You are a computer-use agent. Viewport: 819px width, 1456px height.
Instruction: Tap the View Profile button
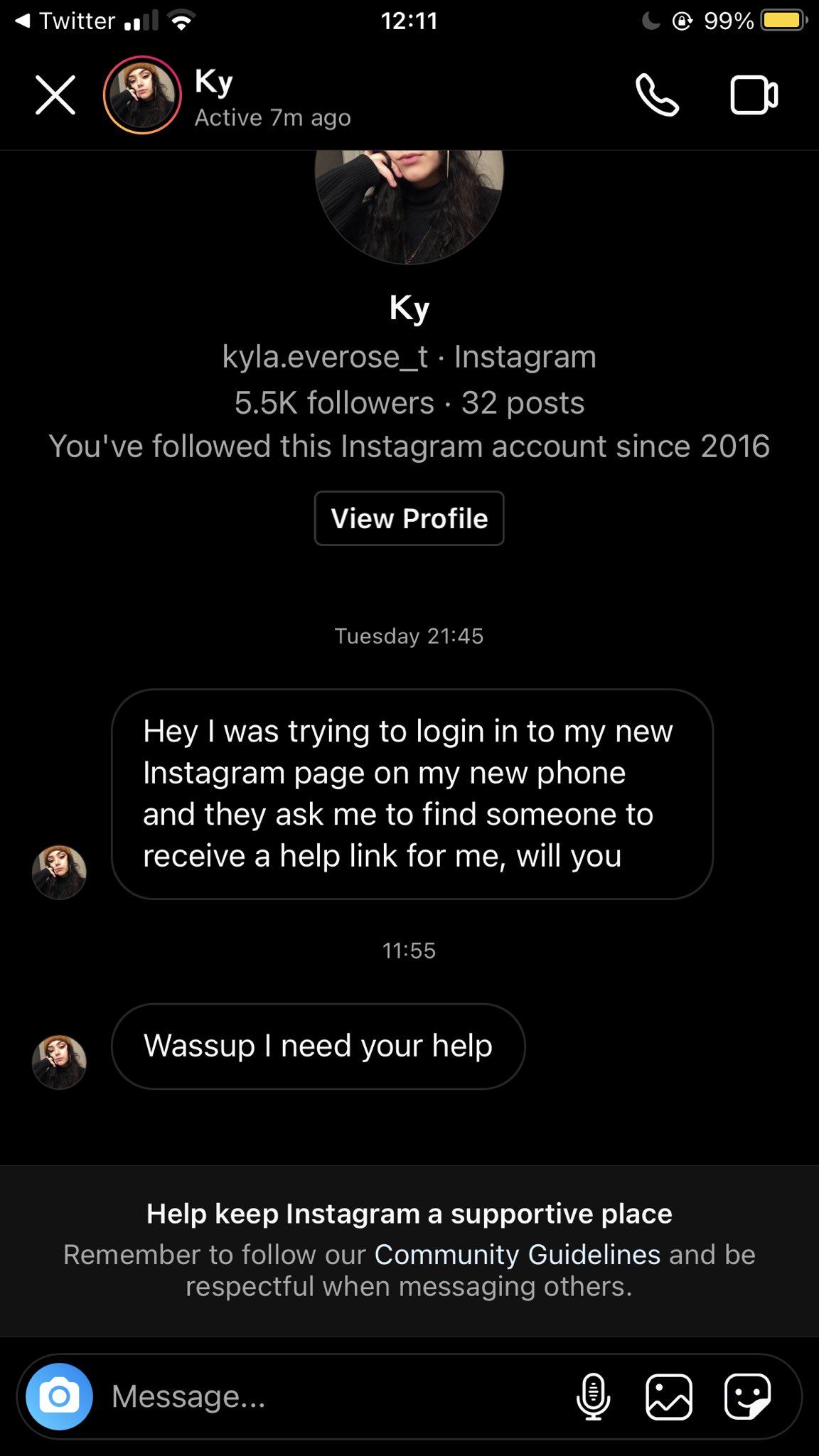click(409, 518)
